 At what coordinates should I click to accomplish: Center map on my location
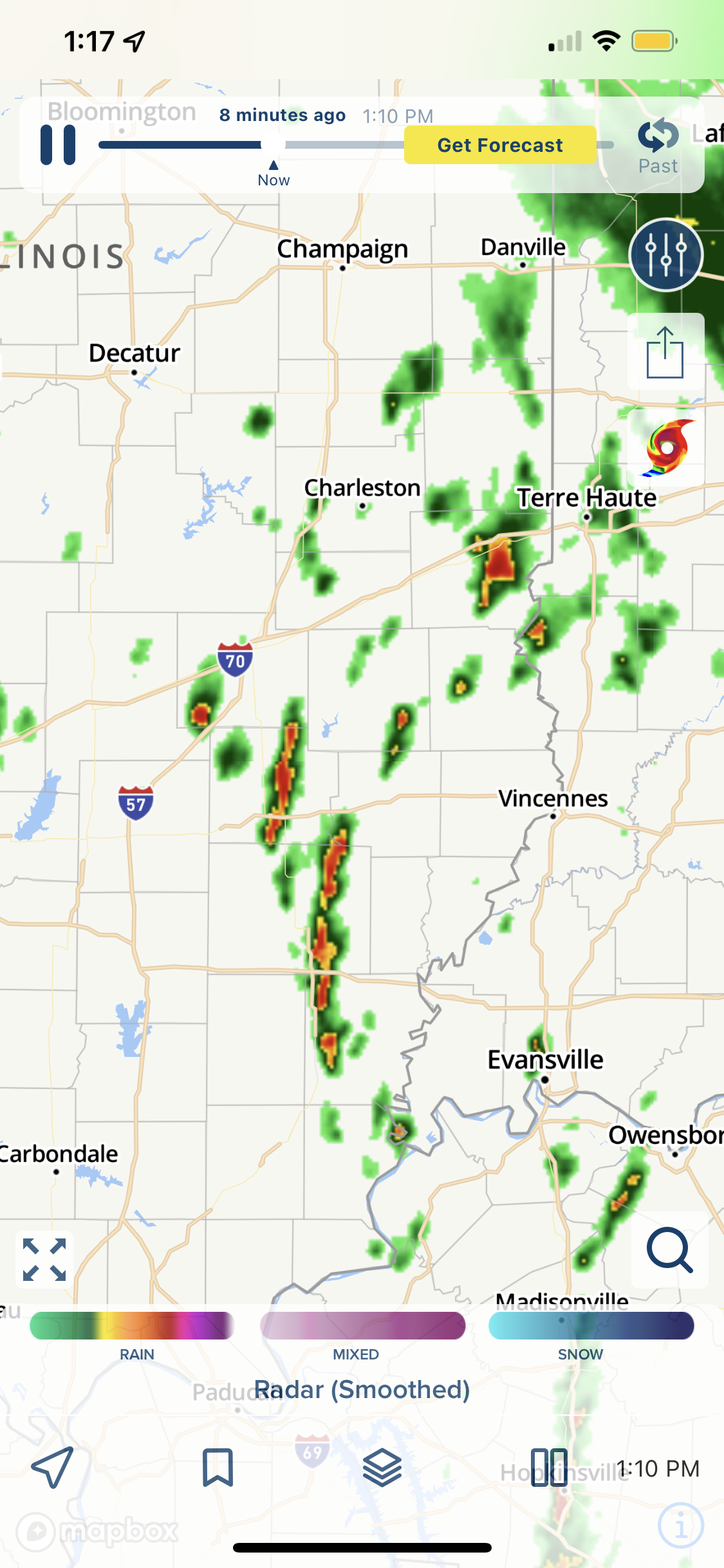pyautogui.click(x=52, y=1467)
